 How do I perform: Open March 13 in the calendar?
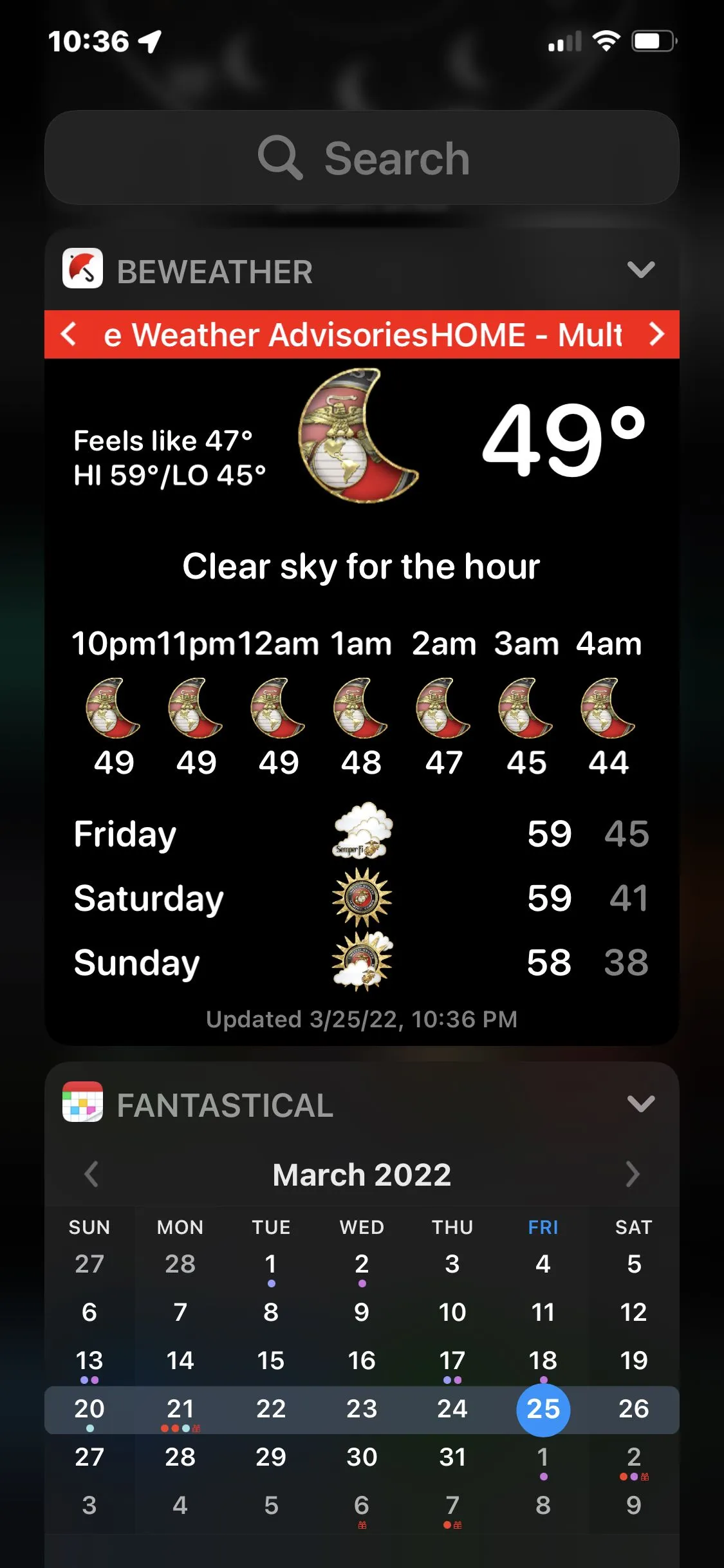tap(89, 1361)
